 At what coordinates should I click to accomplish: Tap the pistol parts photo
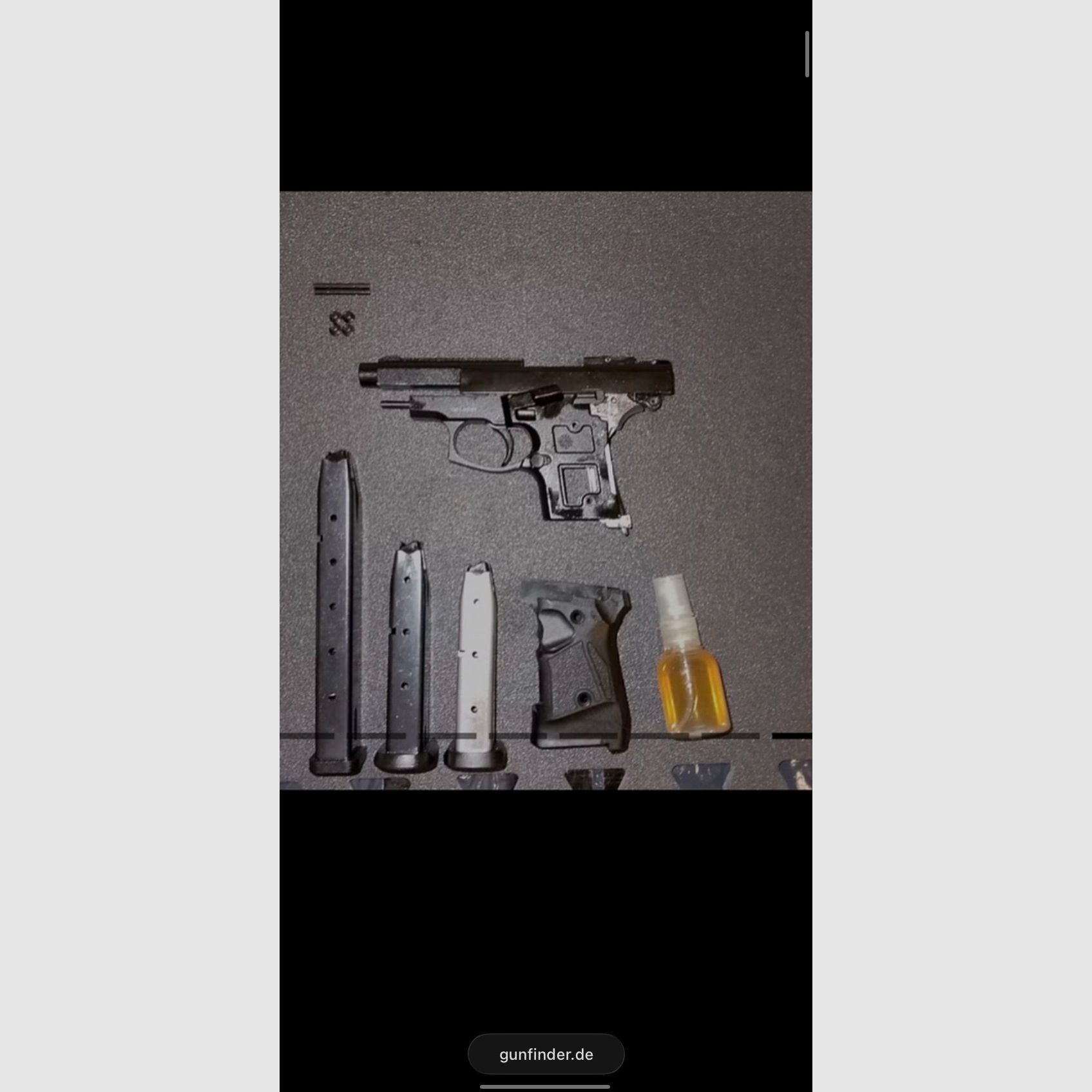point(546,490)
